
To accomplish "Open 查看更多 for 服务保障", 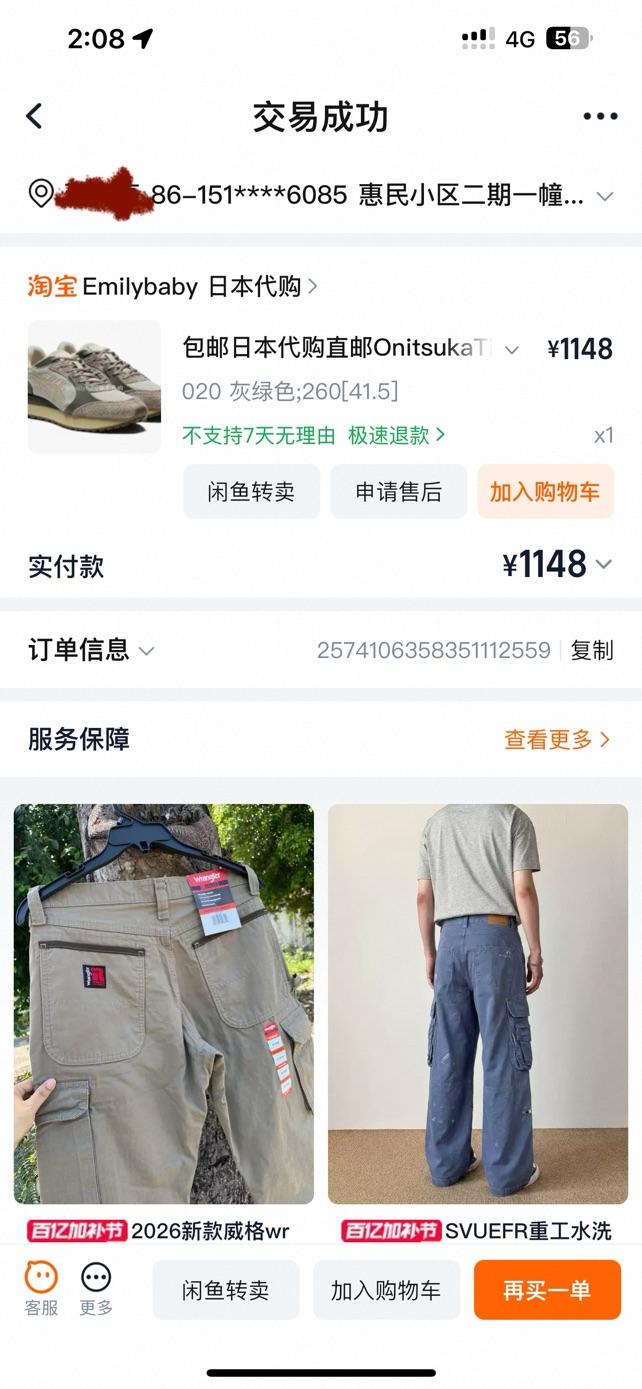I will [556, 739].
